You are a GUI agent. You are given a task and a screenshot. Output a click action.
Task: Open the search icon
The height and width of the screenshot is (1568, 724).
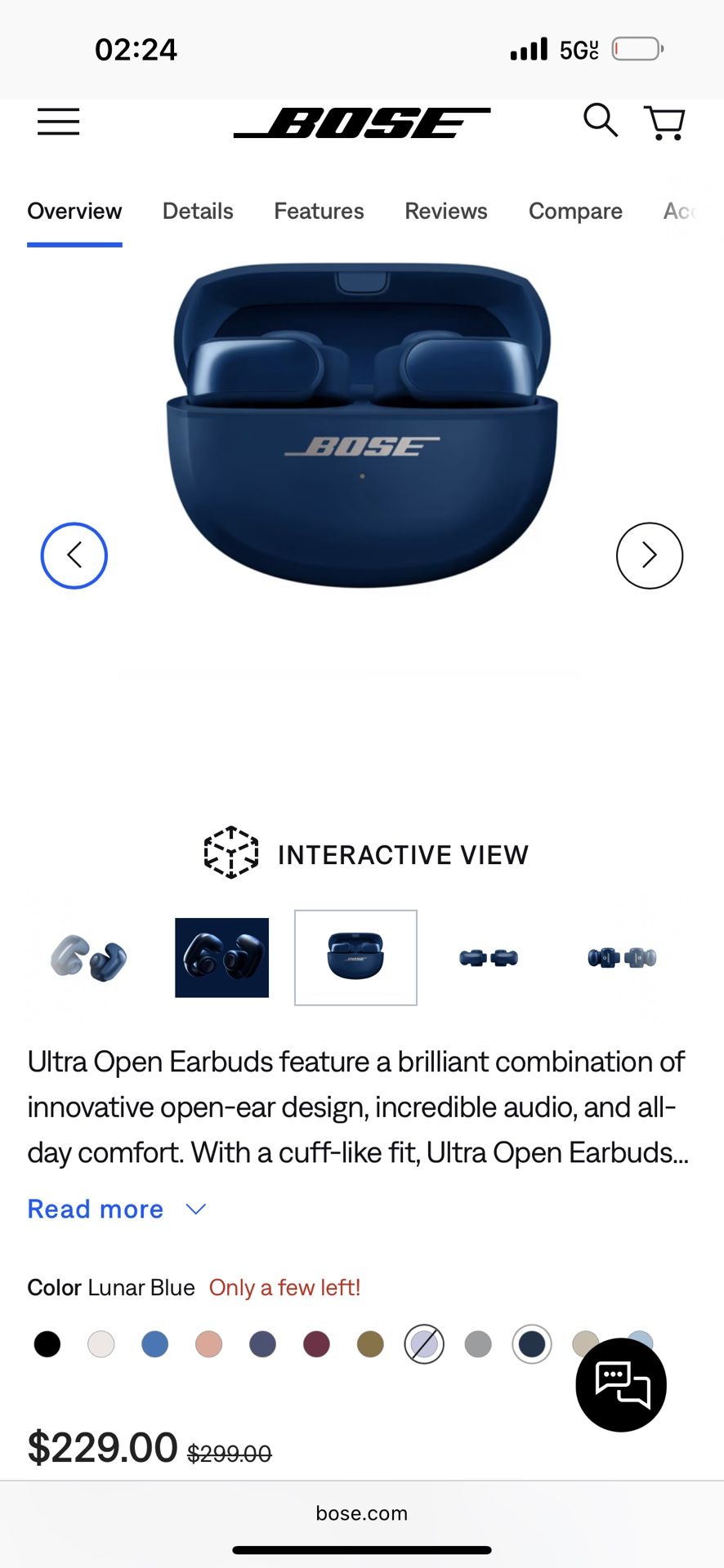pos(600,120)
